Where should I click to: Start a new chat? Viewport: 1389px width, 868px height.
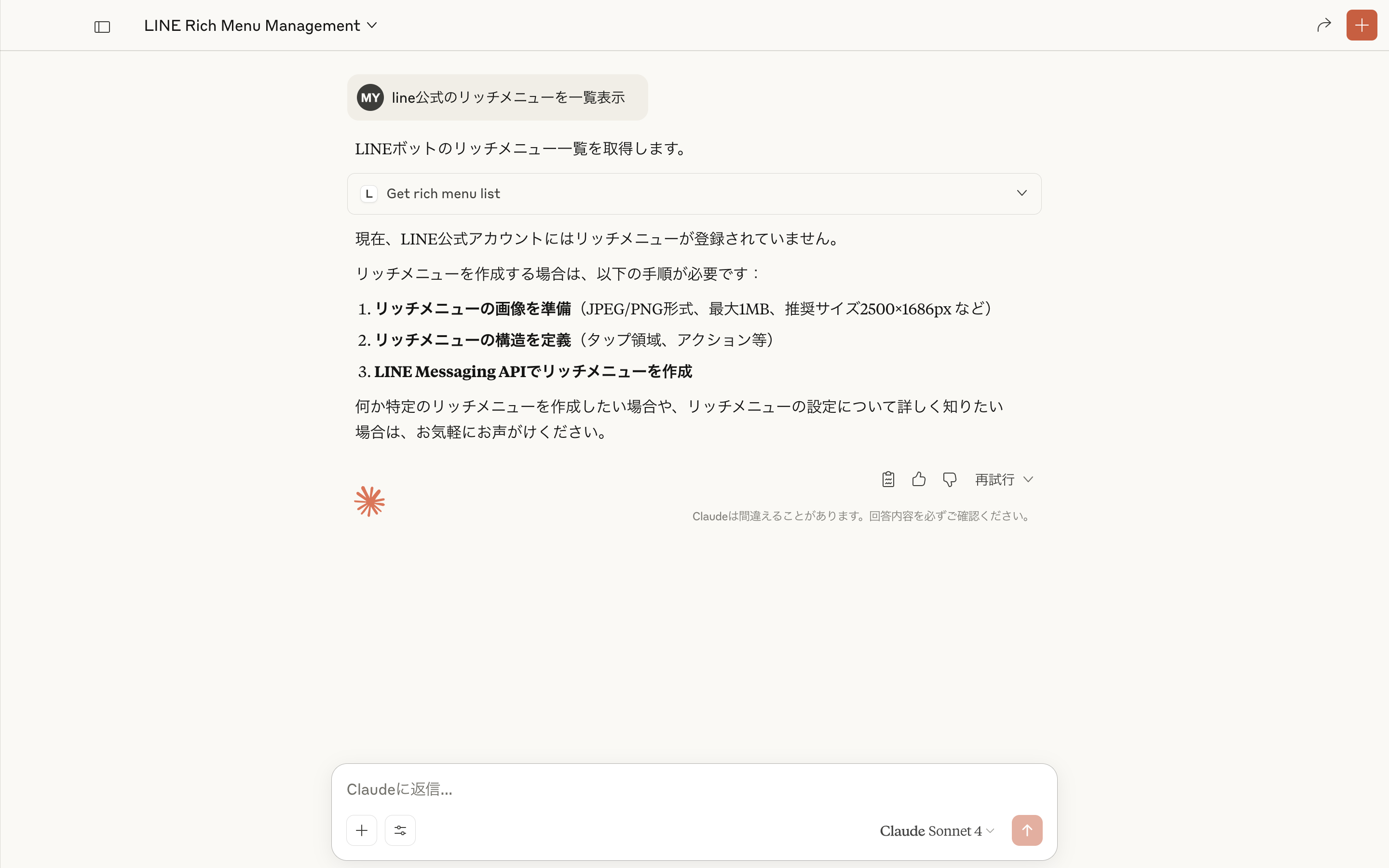pos(1362,25)
